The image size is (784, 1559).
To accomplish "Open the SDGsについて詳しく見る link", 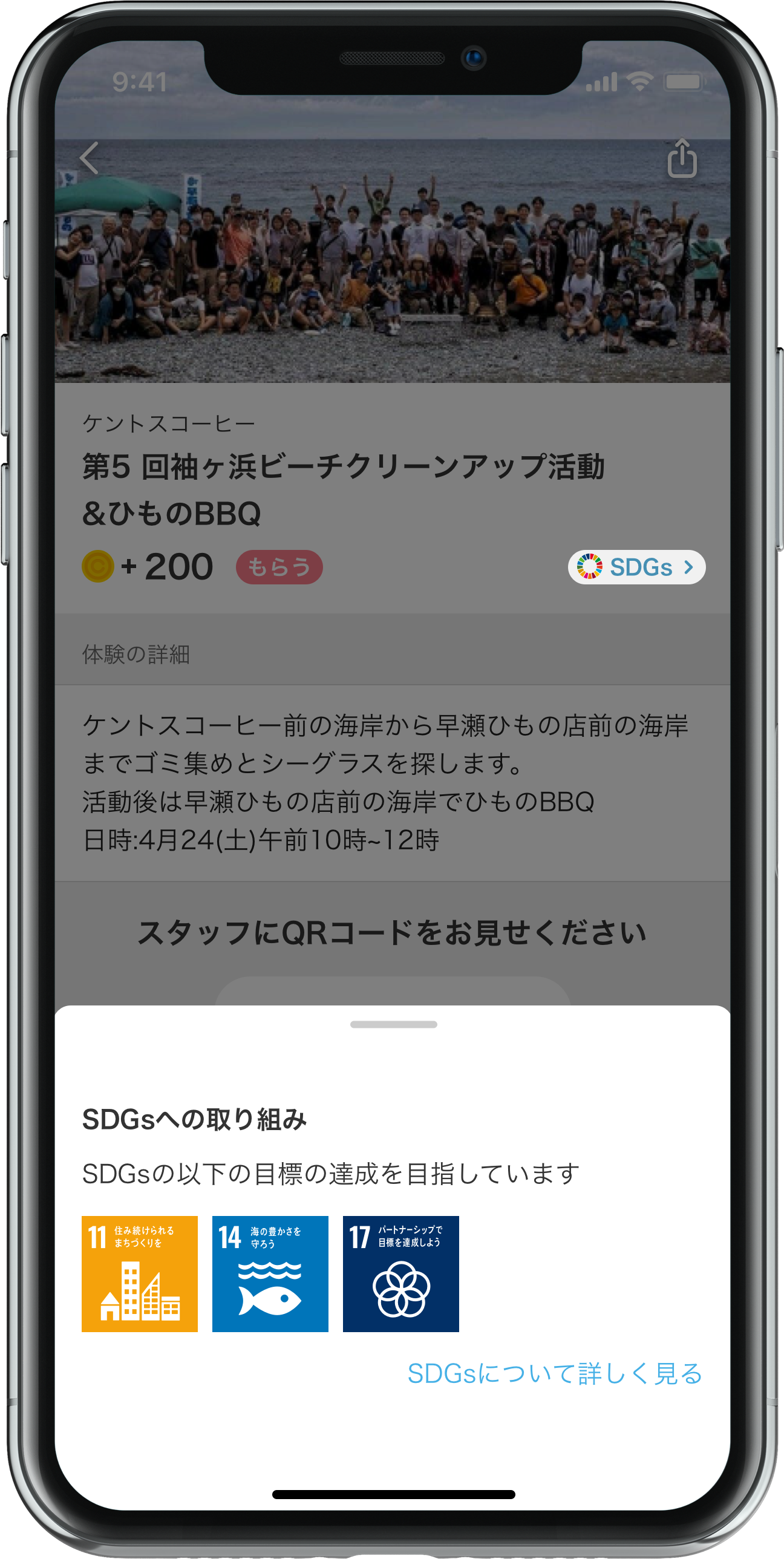I will (555, 1373).
